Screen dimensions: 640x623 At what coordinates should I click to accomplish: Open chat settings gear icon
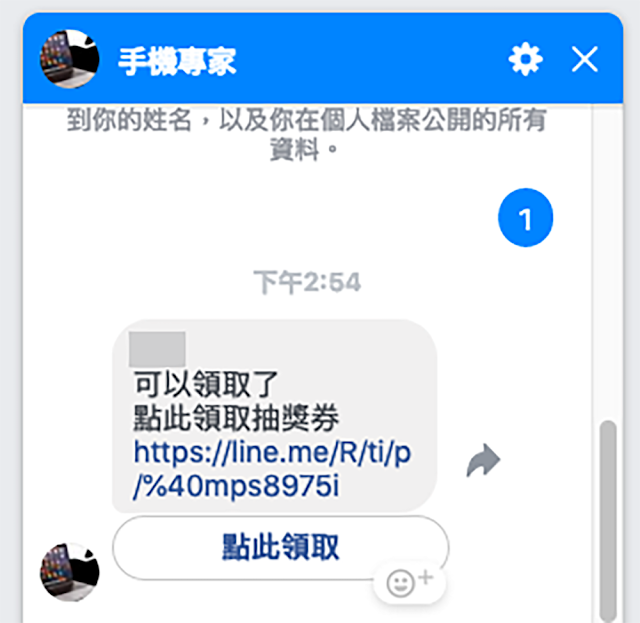pyautogui.click(x=525, y=60)
